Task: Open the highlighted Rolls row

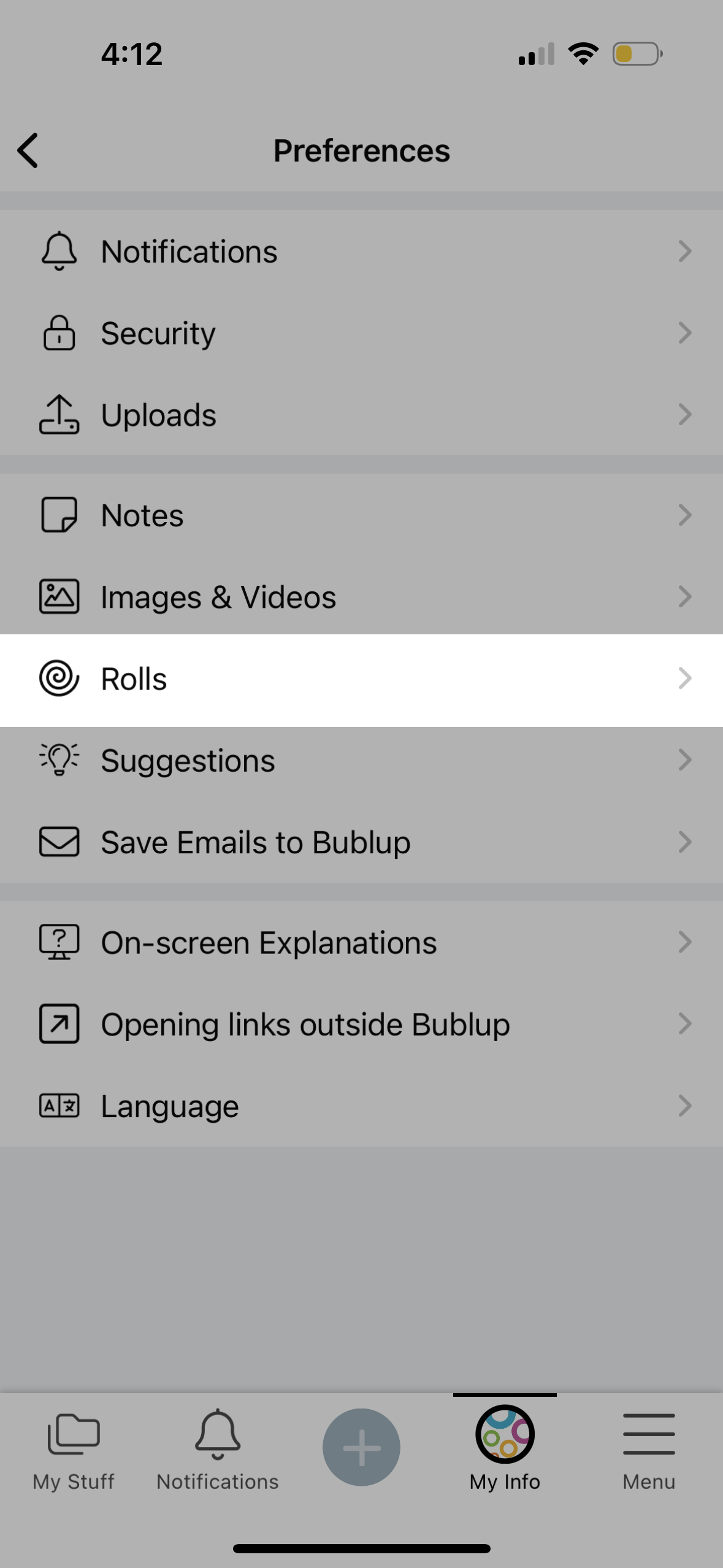Action: coord(361,680)
